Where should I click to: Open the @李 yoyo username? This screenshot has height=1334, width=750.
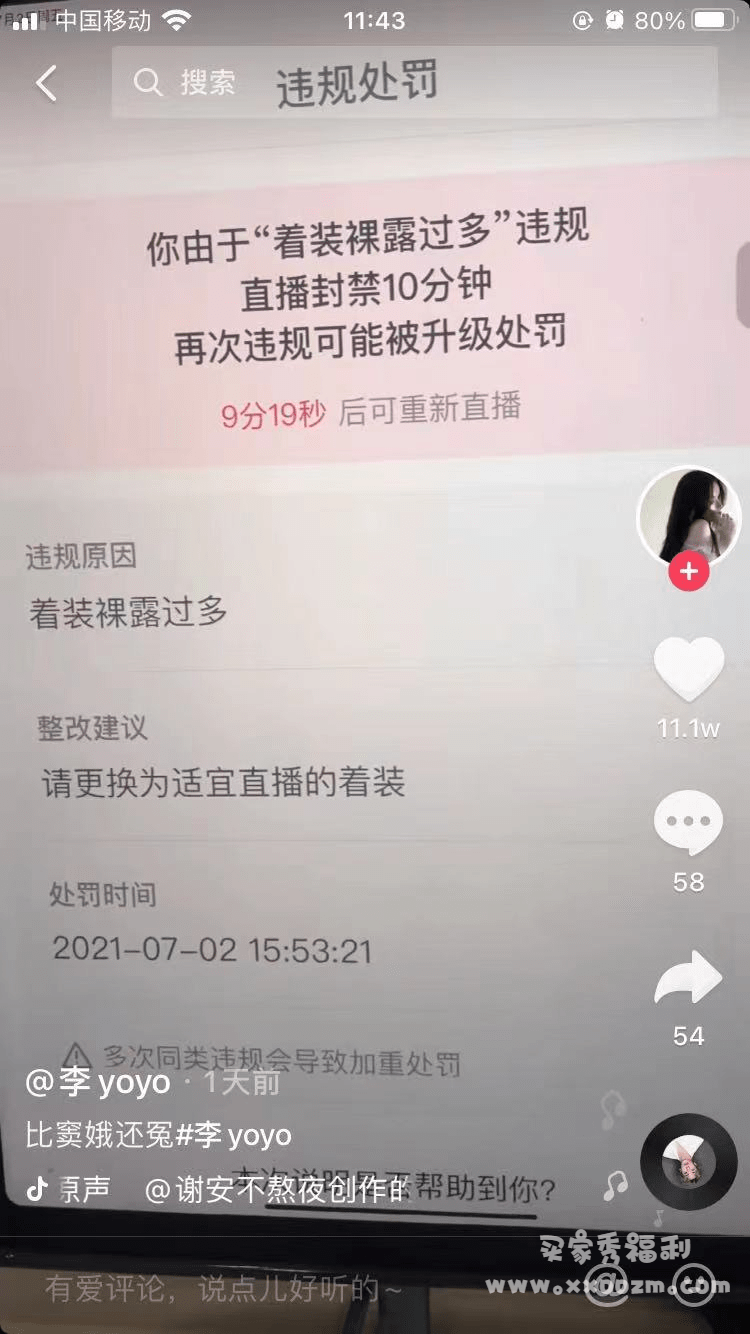pos(98,1082)
